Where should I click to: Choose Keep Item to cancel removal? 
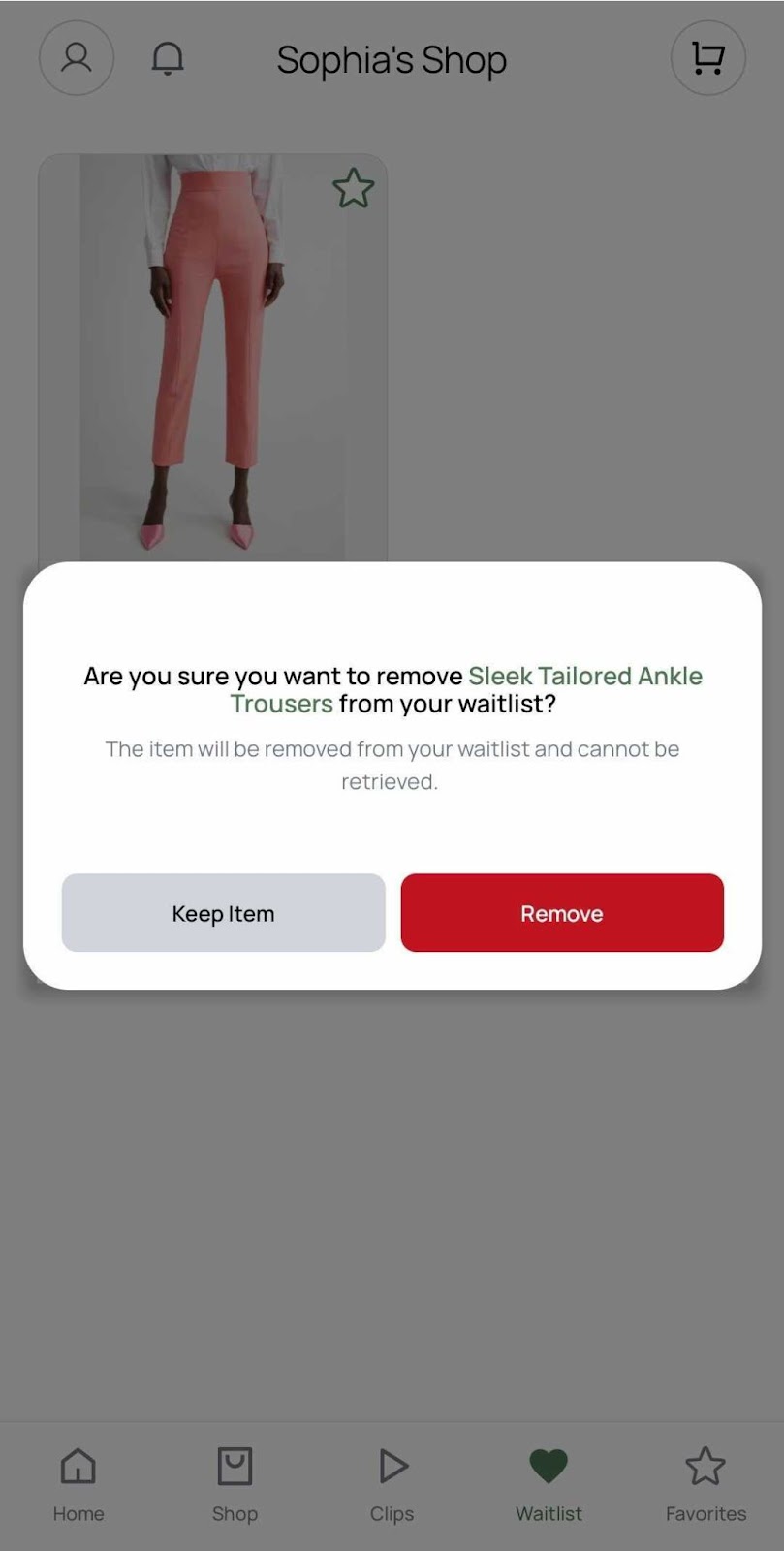click(x=223, y=913)
